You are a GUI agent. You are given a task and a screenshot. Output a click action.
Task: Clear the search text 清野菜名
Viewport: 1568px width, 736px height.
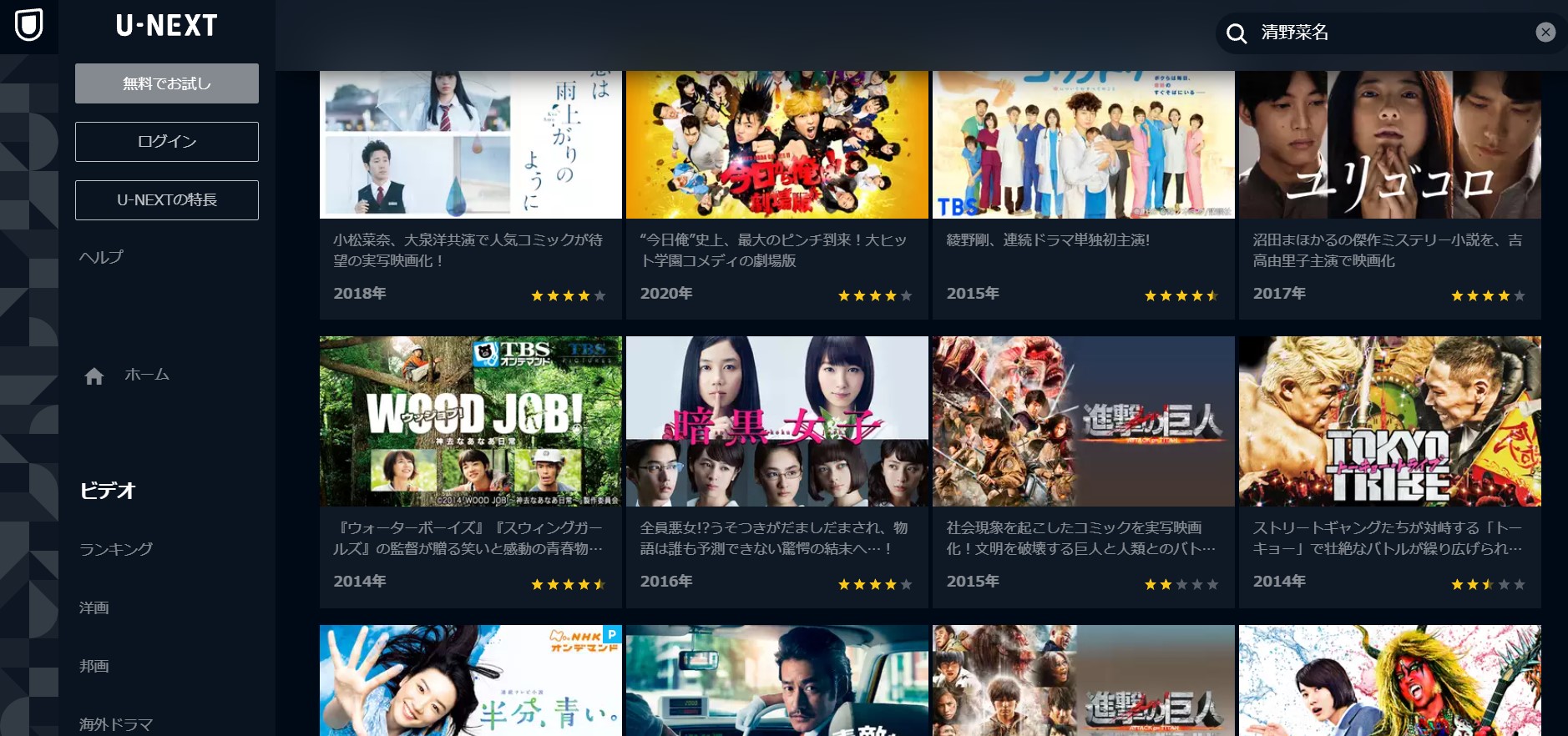[x=1545, y=32]
